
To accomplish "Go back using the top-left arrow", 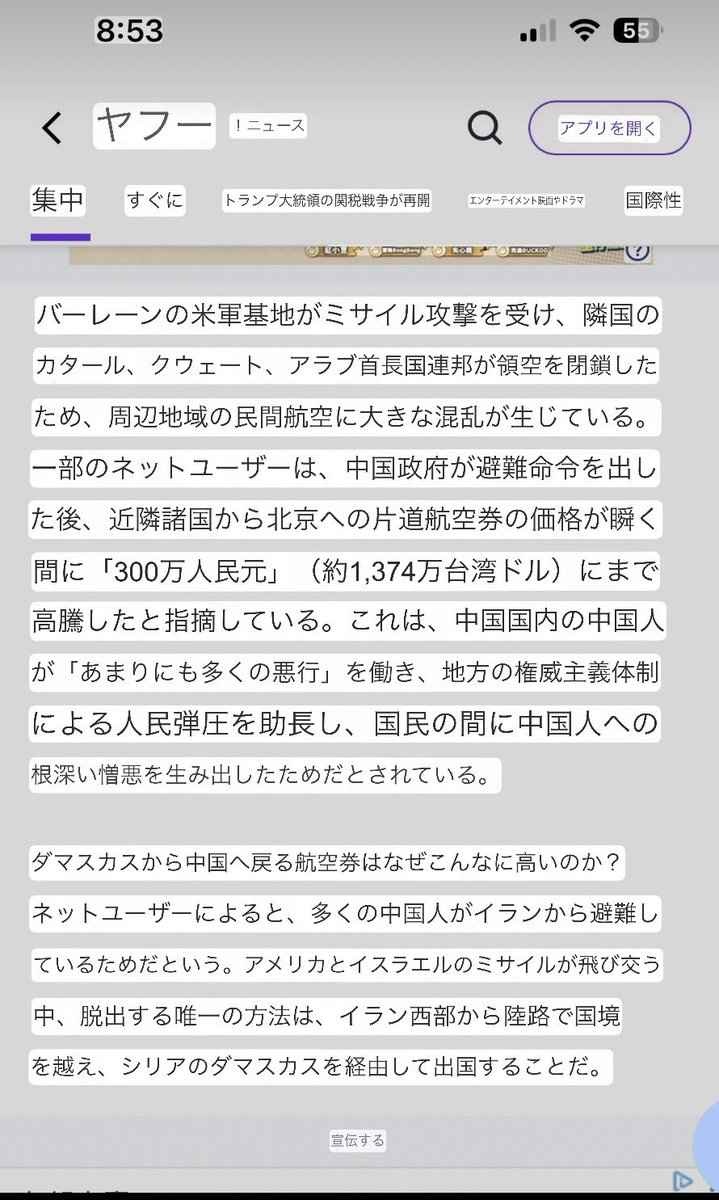I will (52, 128).
